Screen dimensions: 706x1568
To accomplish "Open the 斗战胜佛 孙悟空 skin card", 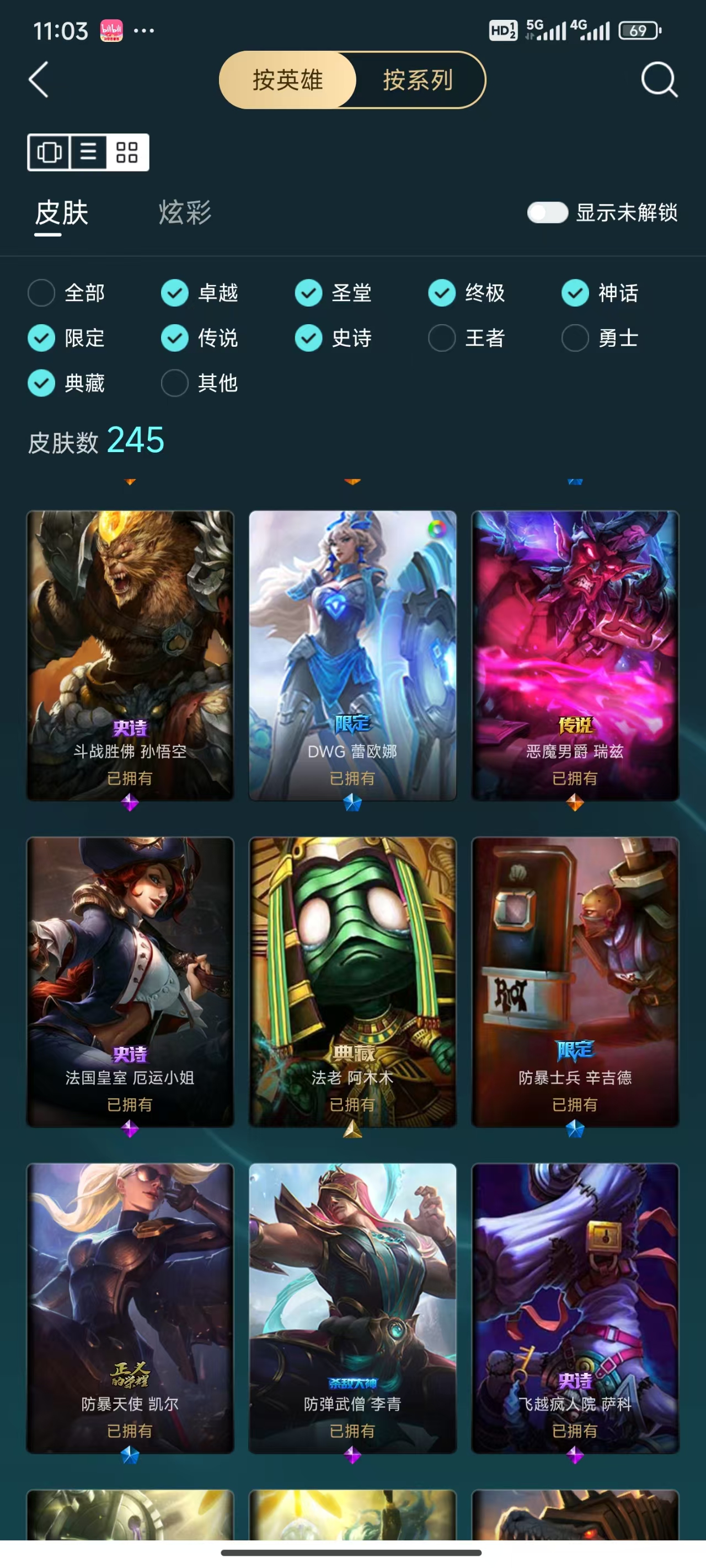I will click(x=130, y=656).
